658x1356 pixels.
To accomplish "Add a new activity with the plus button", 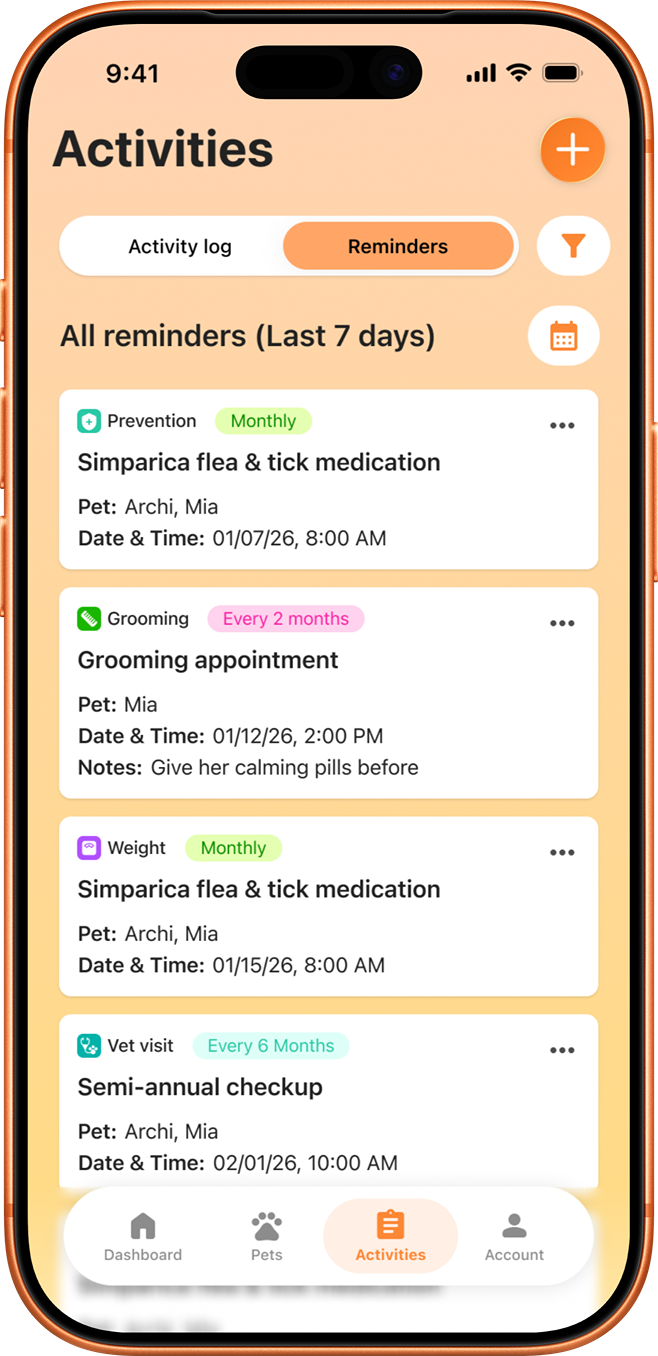I will click(572, 150).
